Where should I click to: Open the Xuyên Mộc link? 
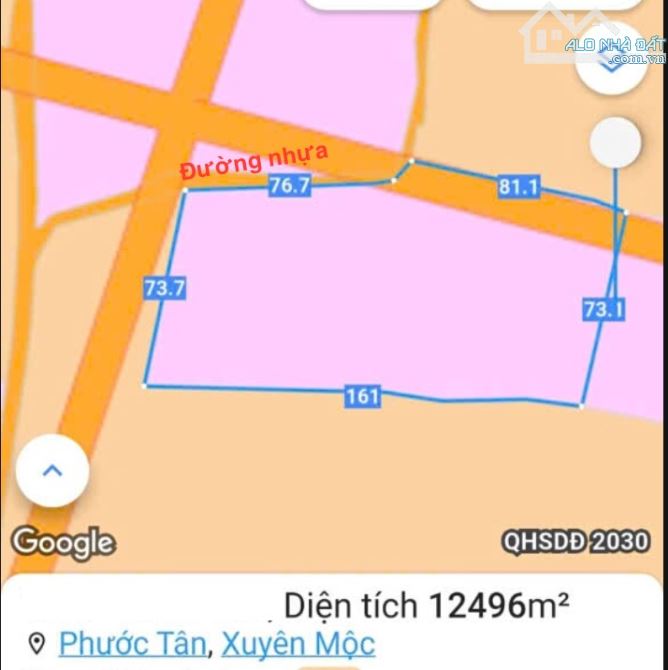click(x=298, y=641)
